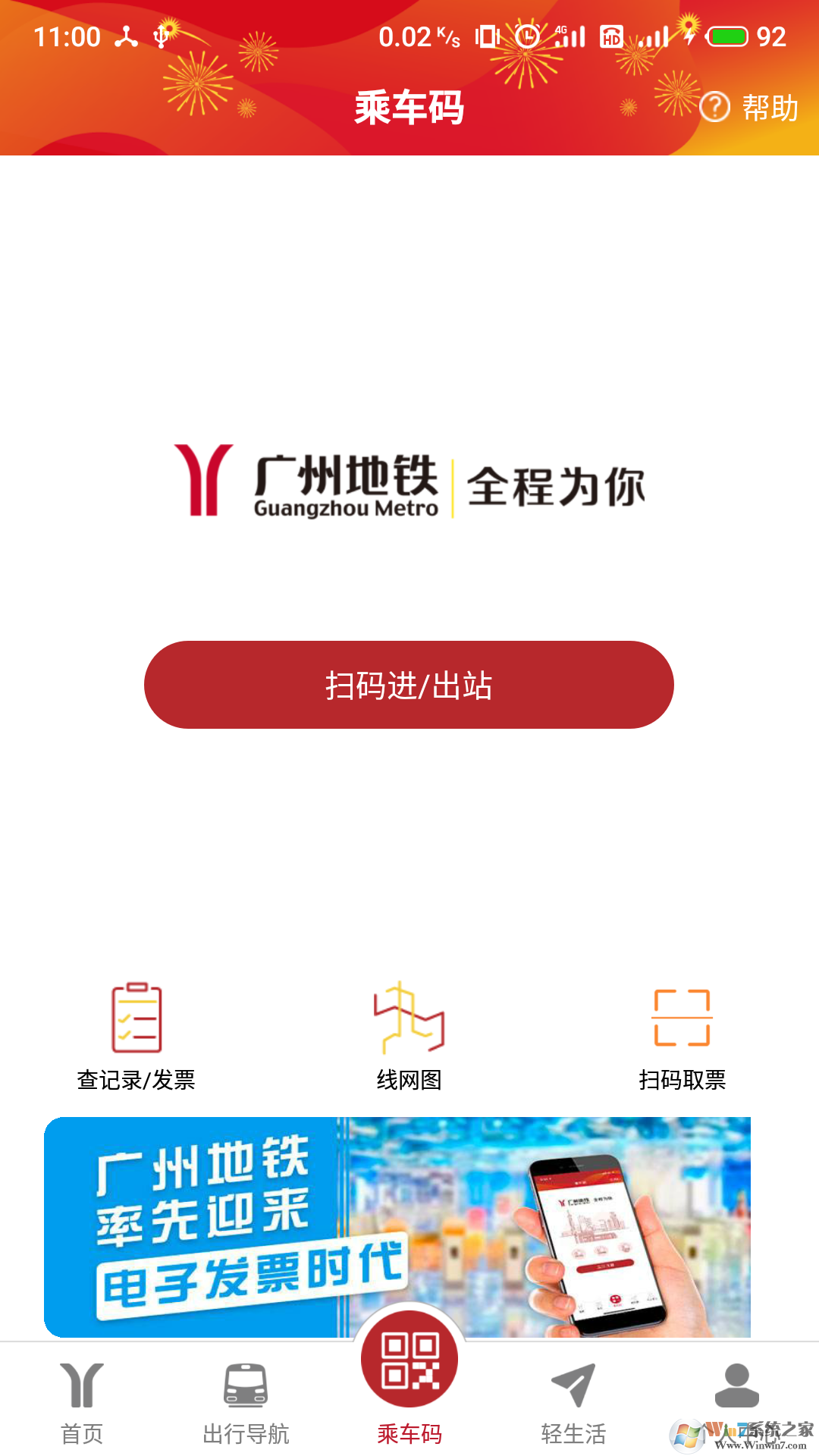Viewport: 819px width, 1456px height.
Task: Click the battery indicator in status bar
Action: 726,34
